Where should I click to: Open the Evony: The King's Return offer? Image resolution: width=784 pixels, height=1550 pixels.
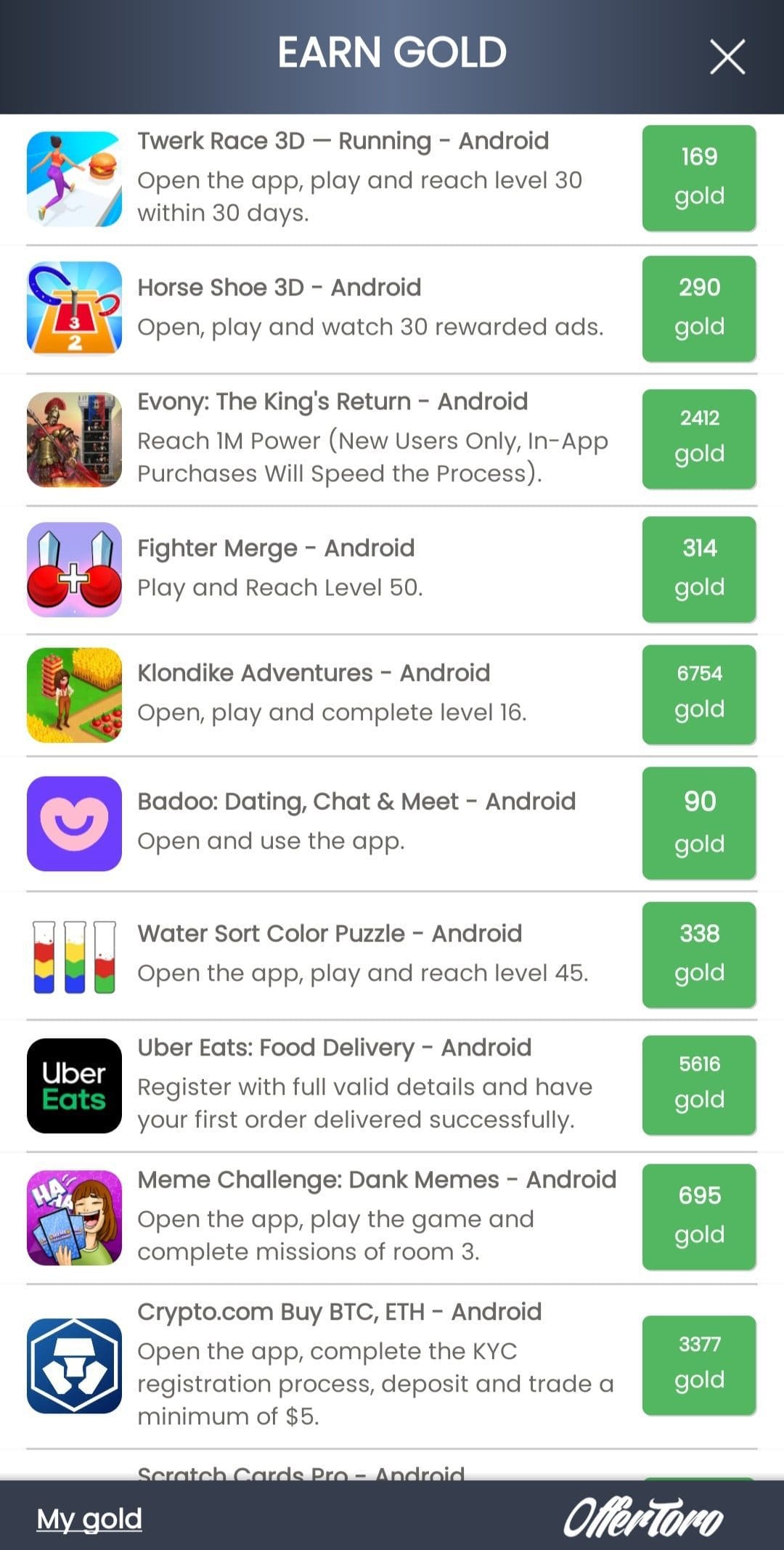click(392, 439)
